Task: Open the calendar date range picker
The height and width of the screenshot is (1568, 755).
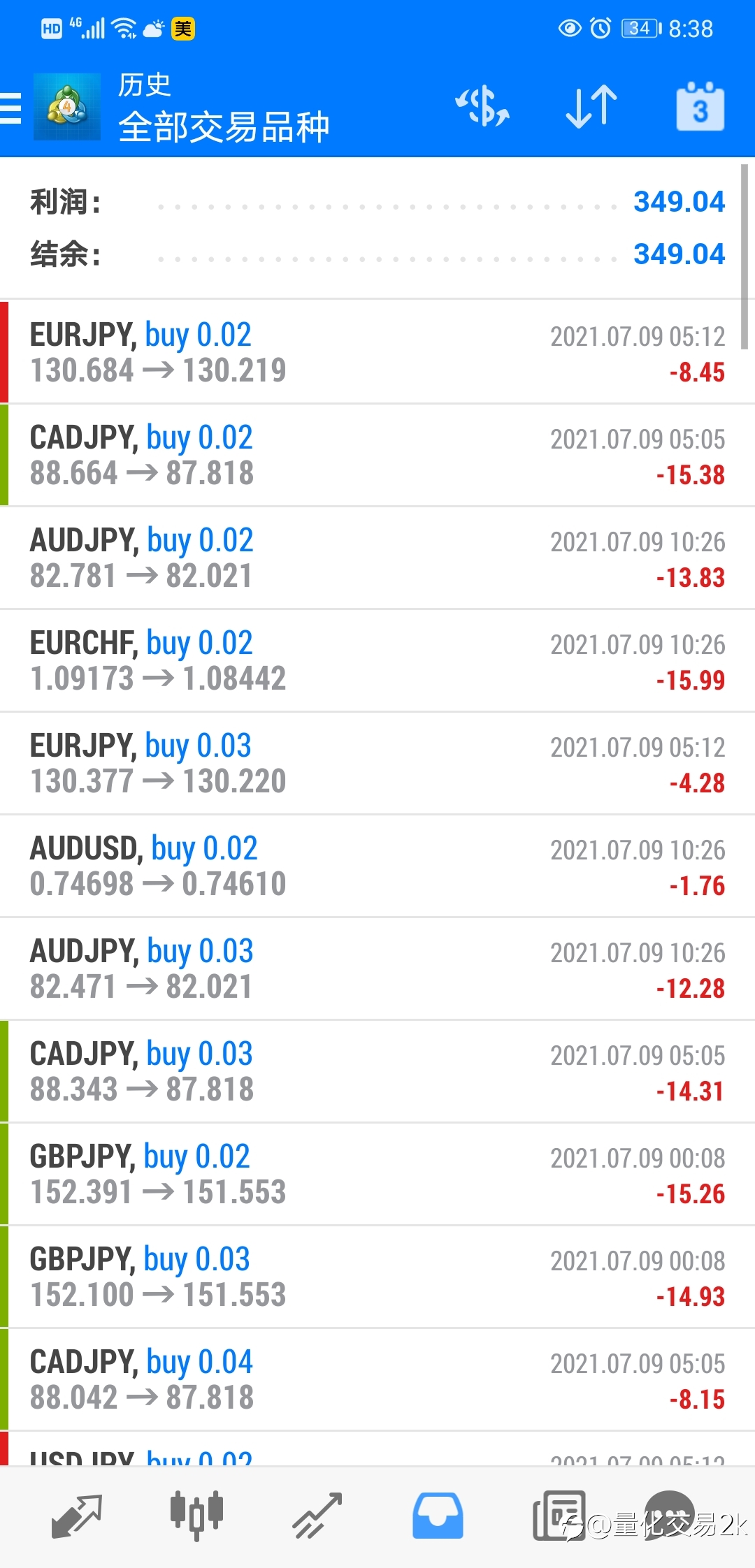Action: (700, 107)
